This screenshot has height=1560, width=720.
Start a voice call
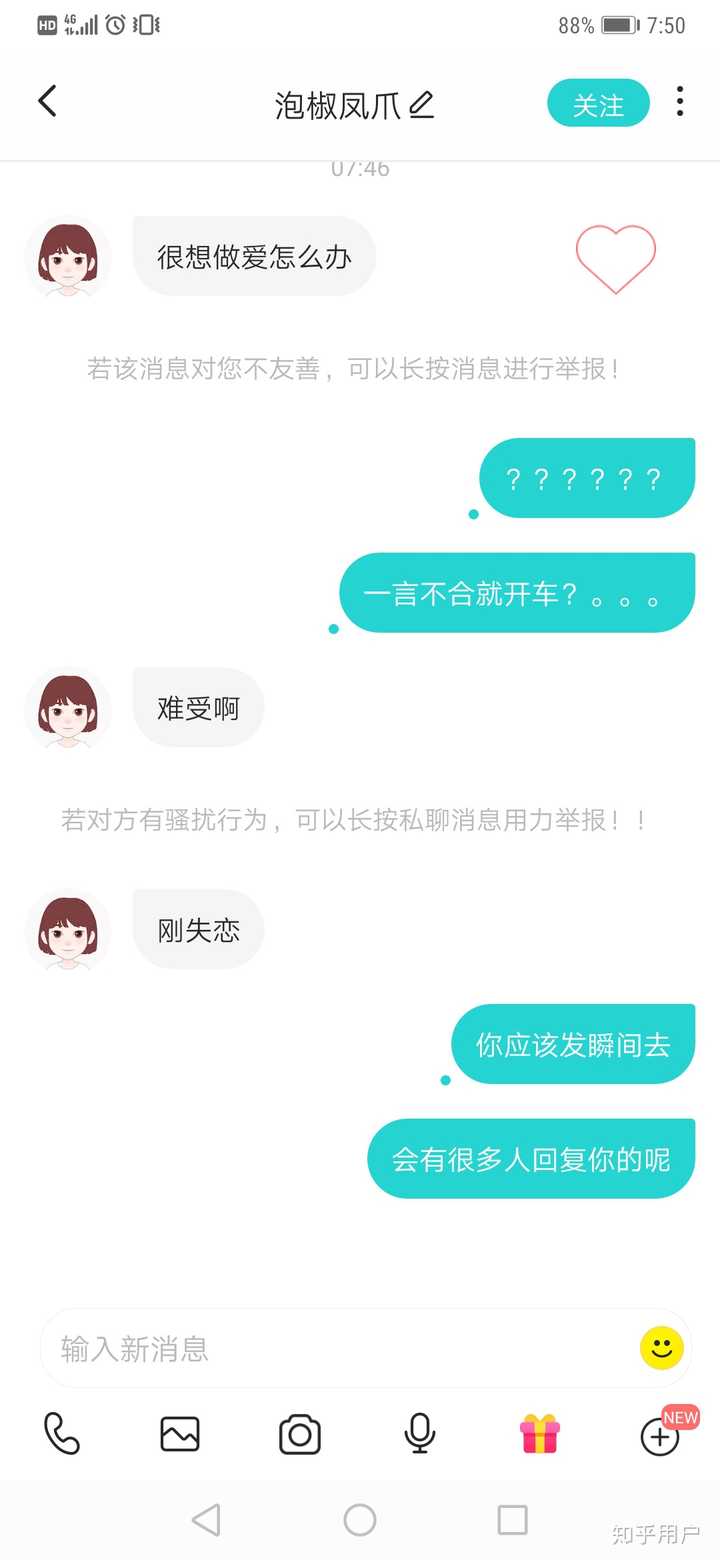(61, 1434)
